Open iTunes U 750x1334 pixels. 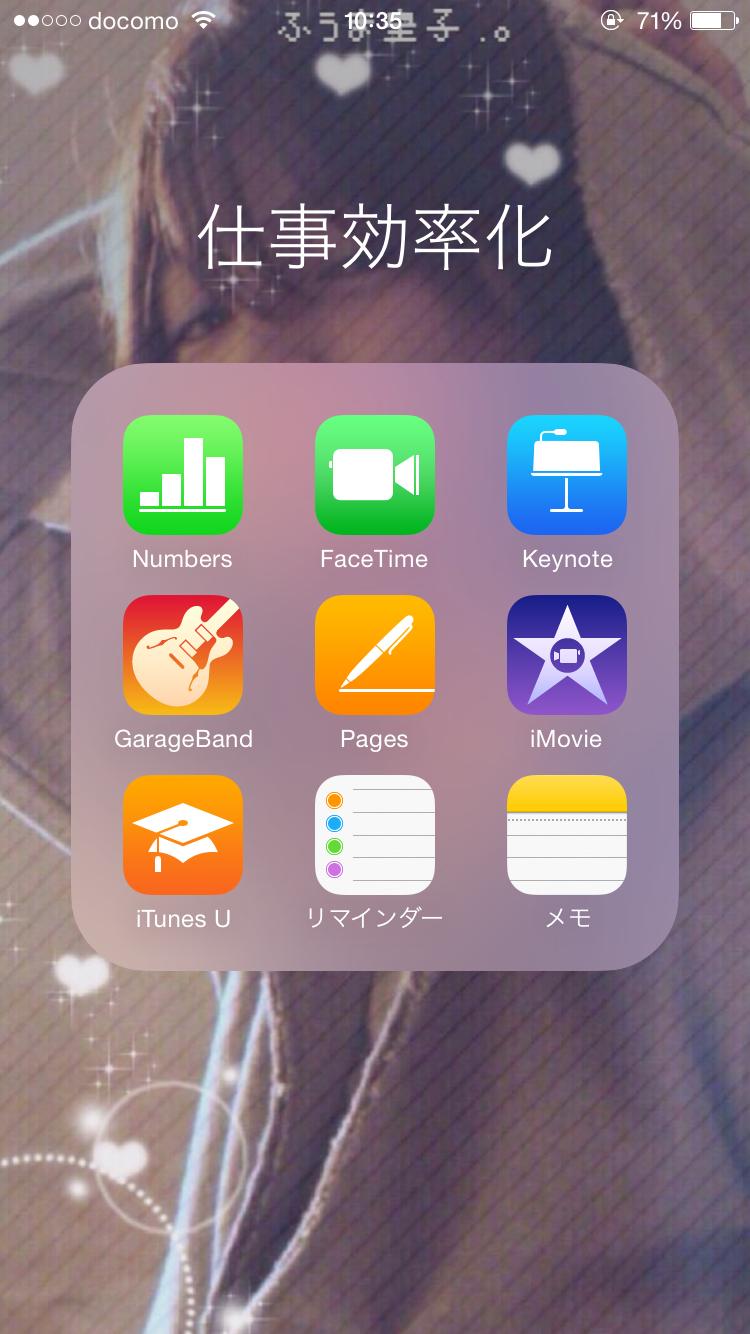point(183,835)
